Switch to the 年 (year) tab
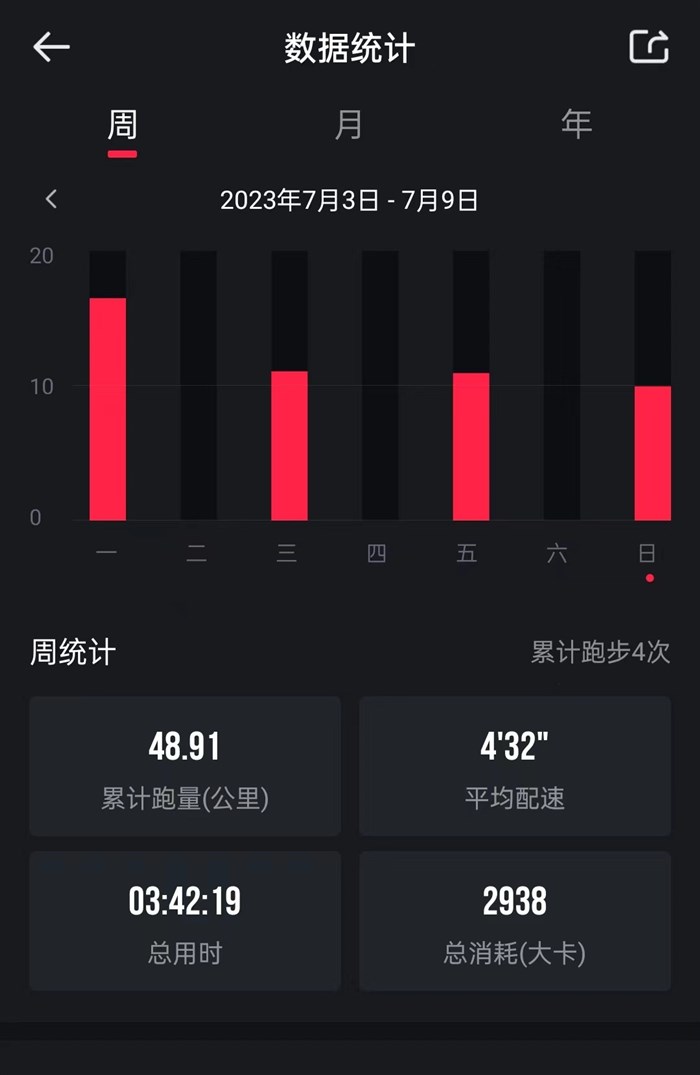The width and height of the screenshot is (700, 1075). click(x=576, y=126)
